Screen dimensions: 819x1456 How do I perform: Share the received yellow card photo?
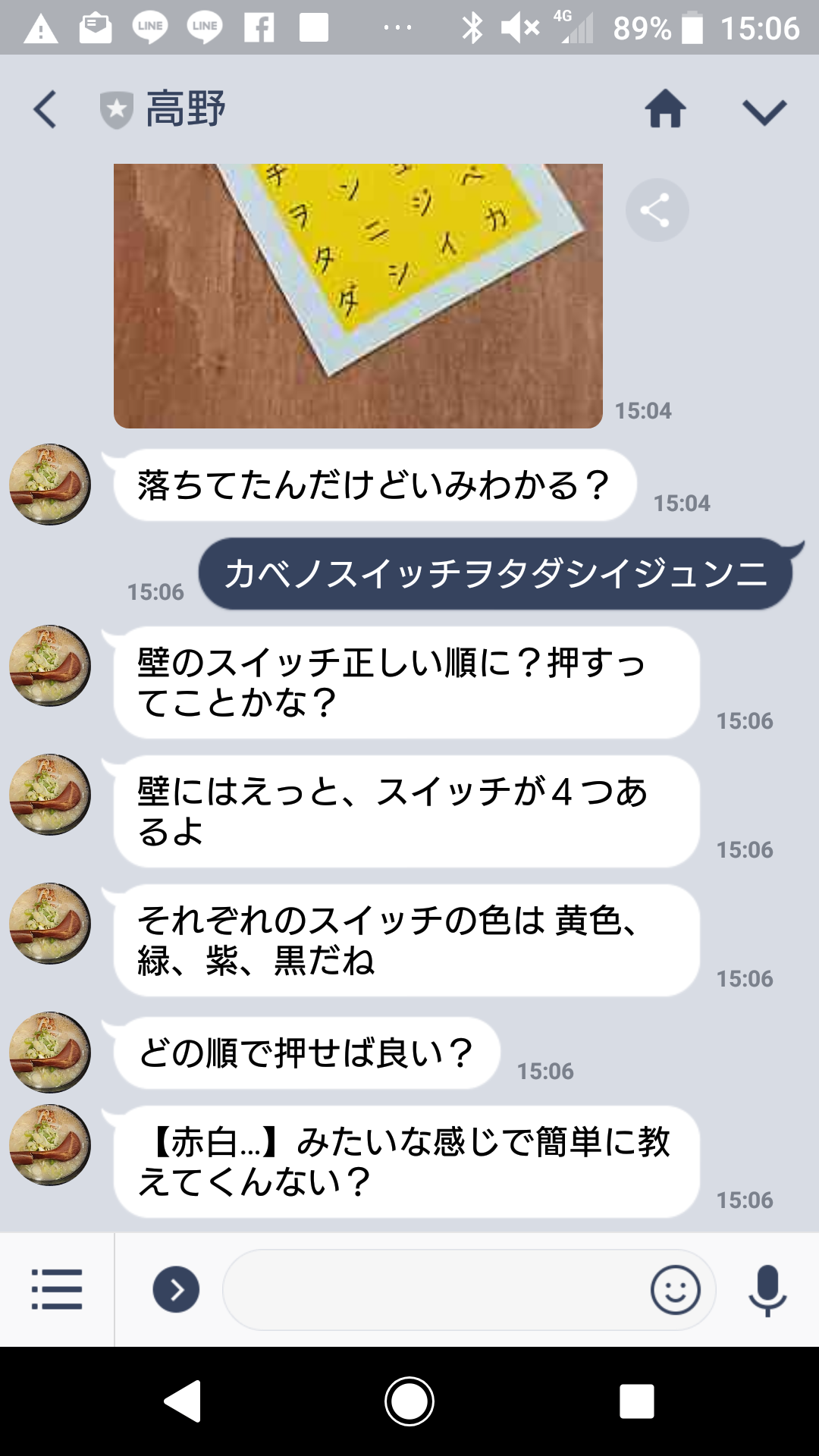[x=657, y=210]
